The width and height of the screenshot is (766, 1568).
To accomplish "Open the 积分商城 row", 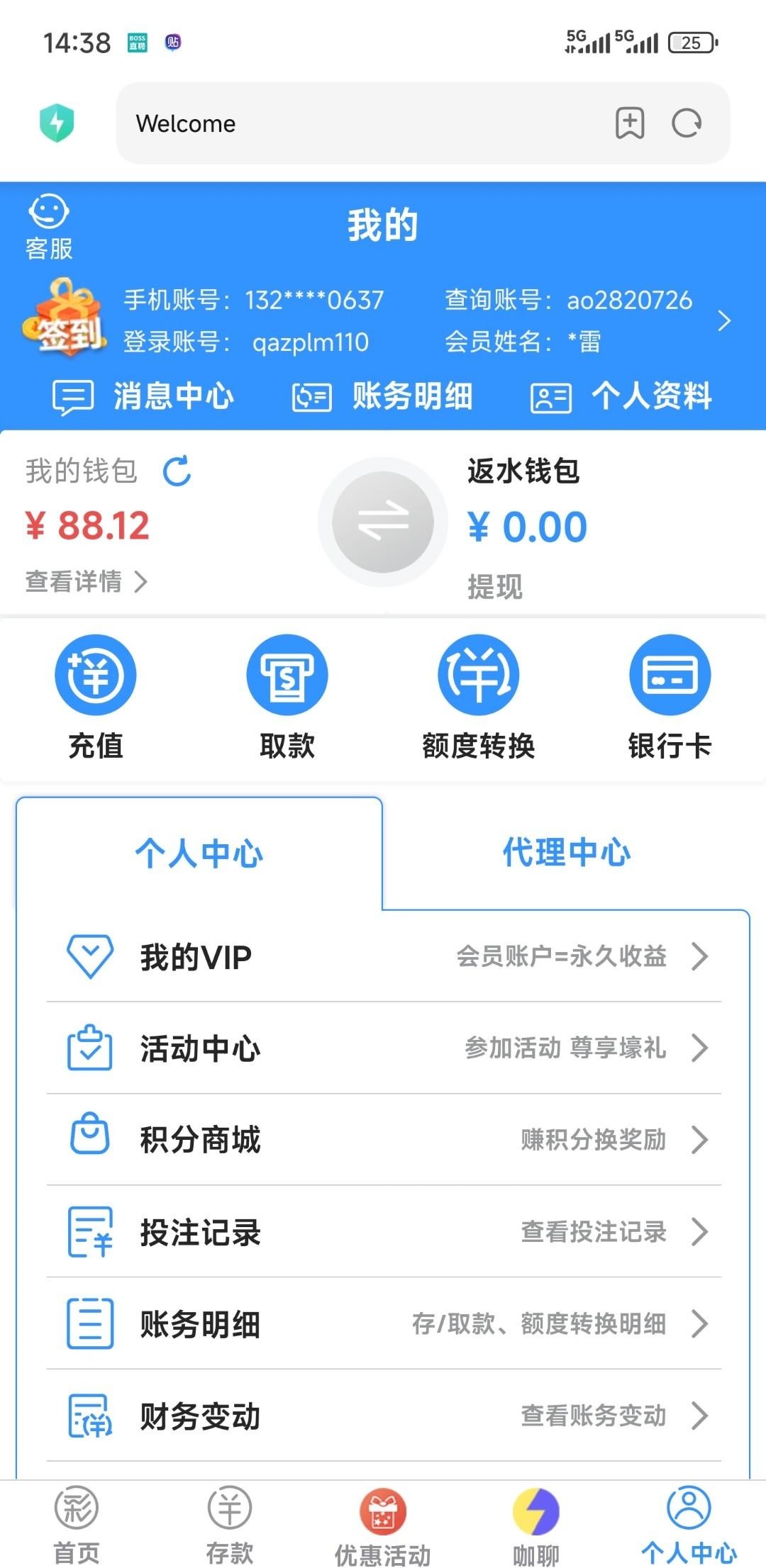I will point(383,1140).
